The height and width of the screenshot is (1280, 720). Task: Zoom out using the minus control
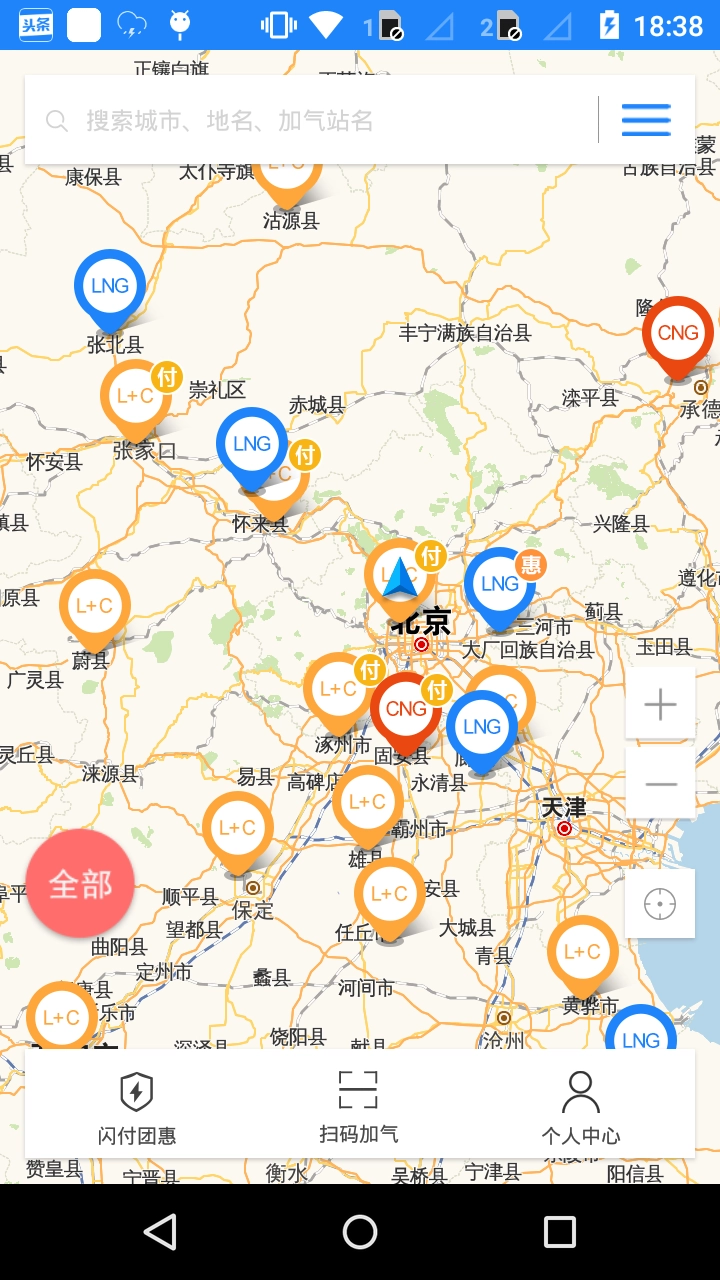click(660, 783)
